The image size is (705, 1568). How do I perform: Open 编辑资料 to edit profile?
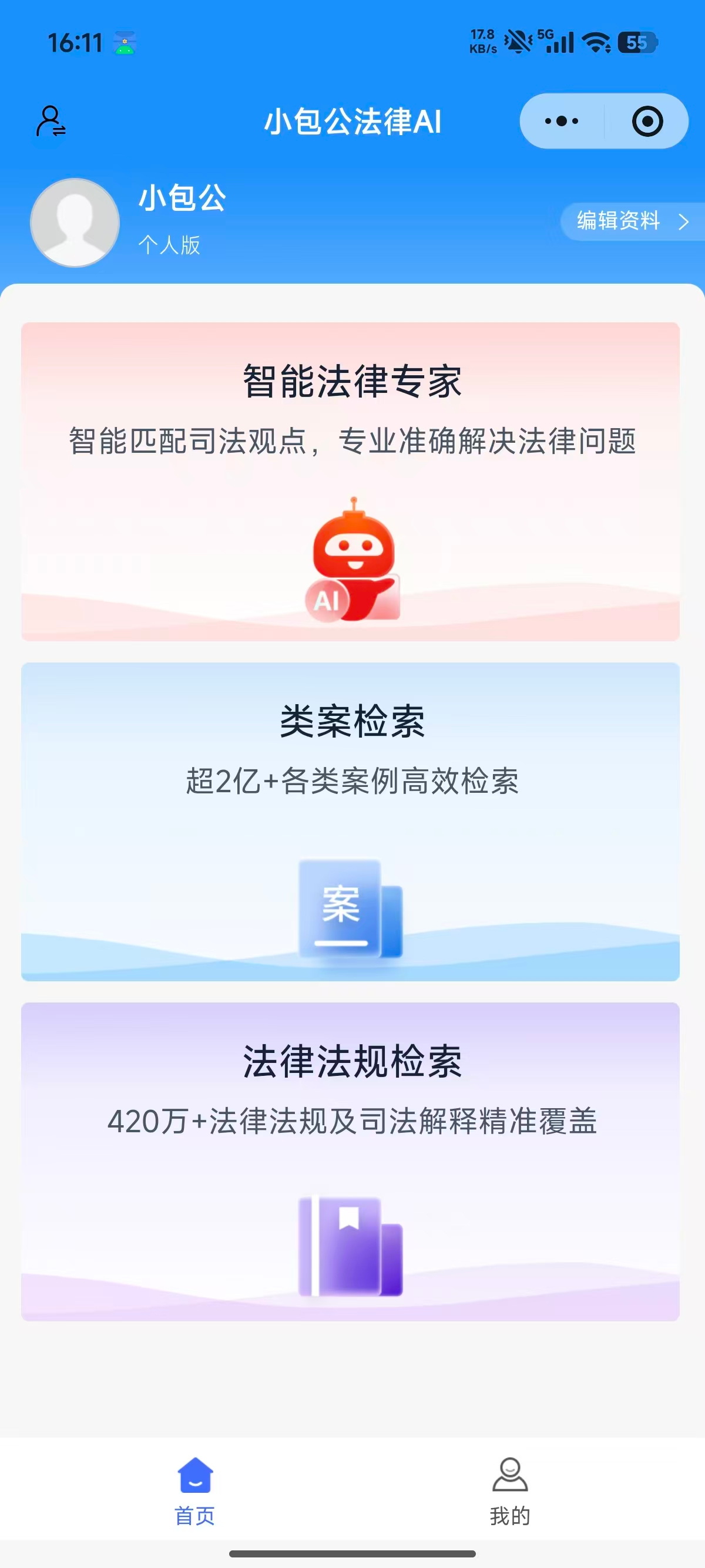[632, 221]
